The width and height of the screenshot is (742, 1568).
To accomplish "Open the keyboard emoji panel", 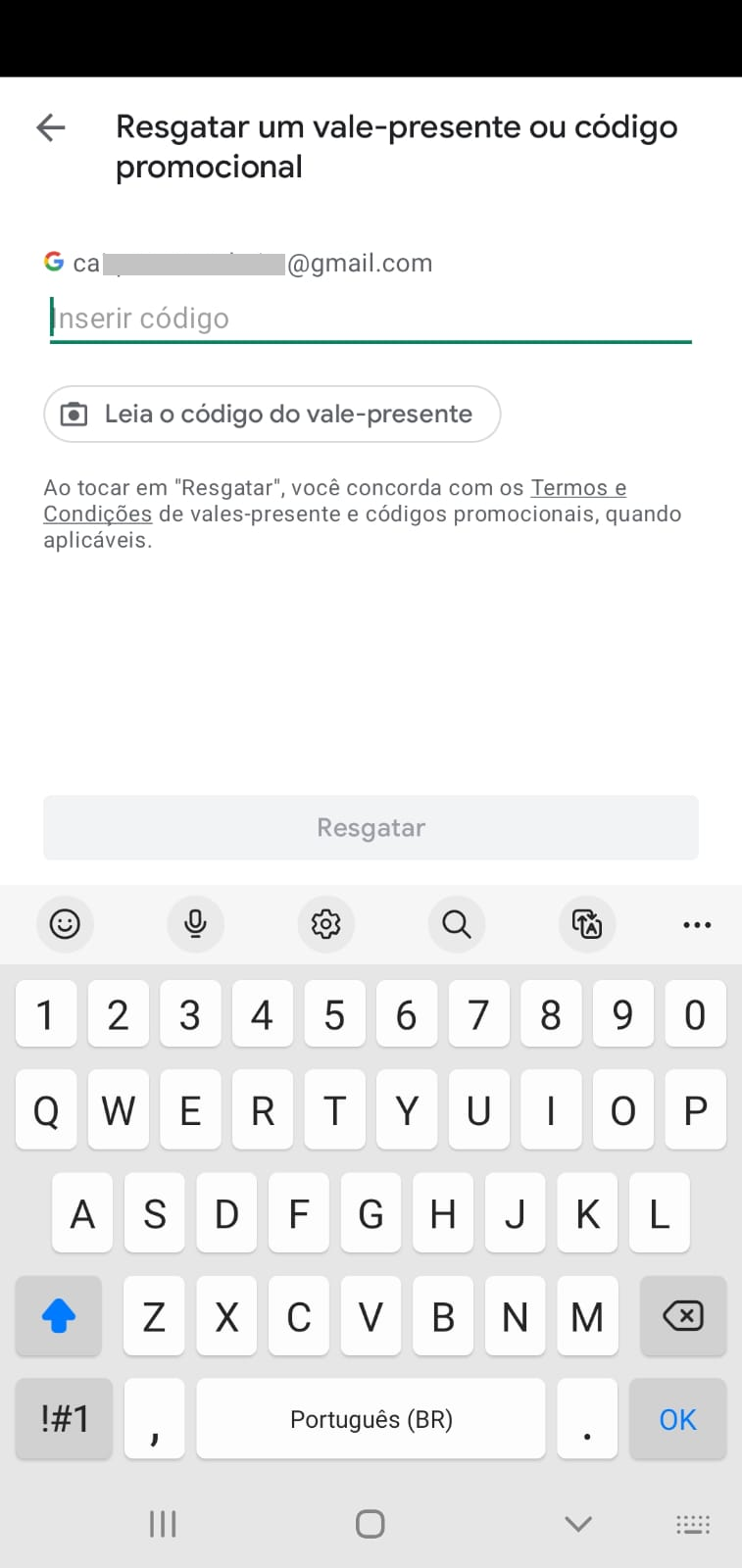I will point(65,924).
